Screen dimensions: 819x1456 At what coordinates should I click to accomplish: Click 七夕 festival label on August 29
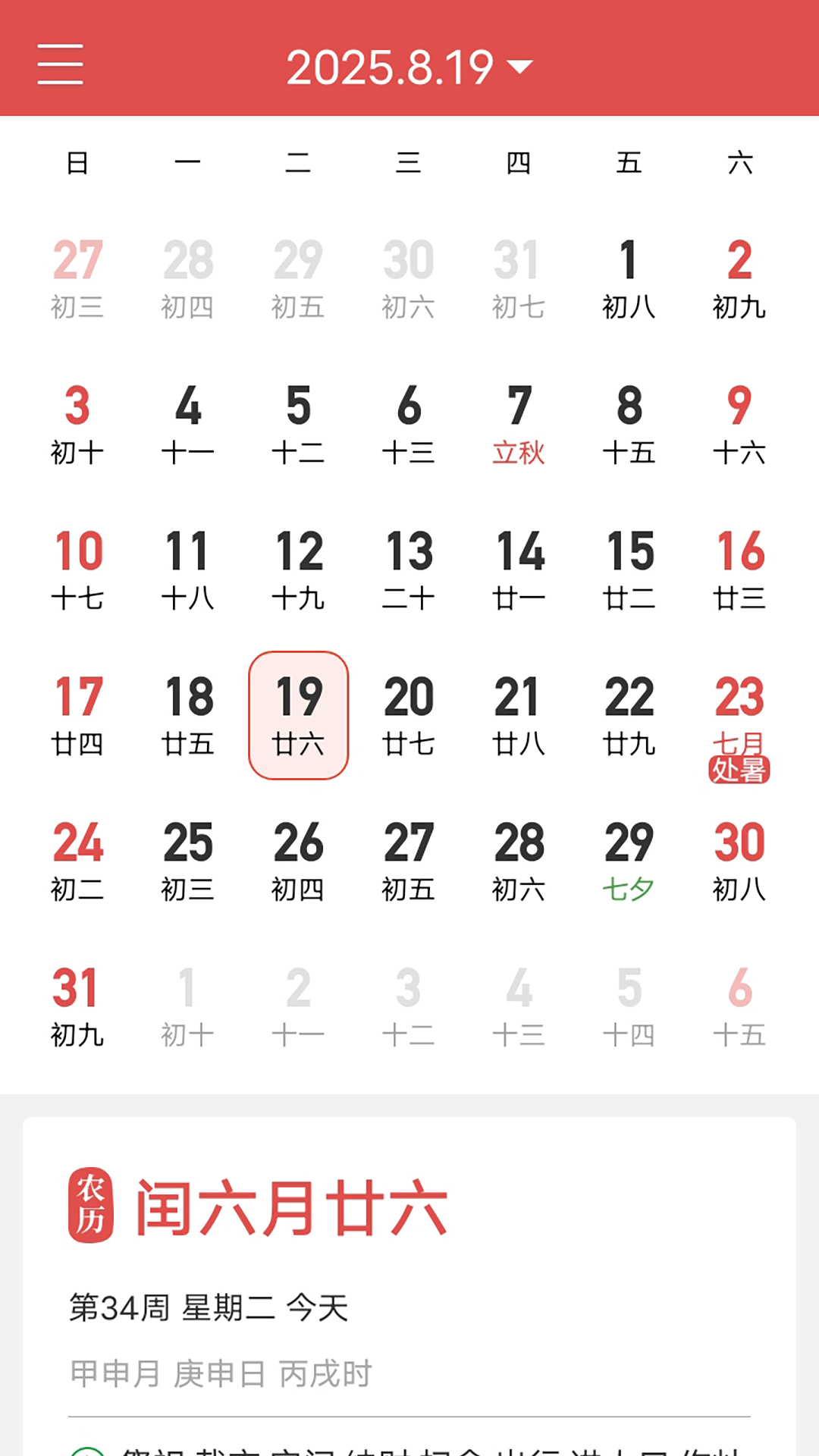click(628, 889)
